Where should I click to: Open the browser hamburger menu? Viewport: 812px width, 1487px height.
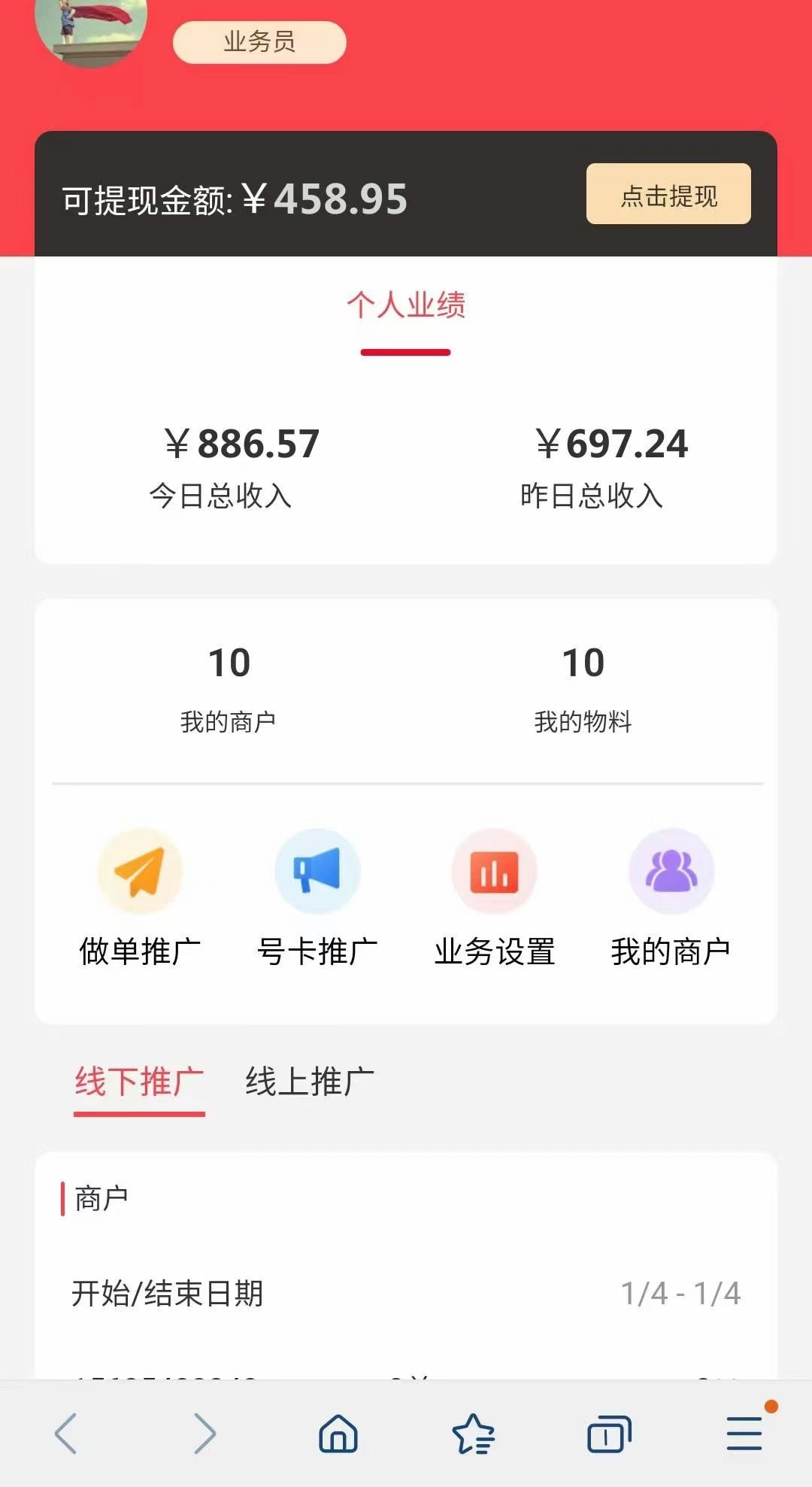pyautogui.click(x=744, y=1434)
